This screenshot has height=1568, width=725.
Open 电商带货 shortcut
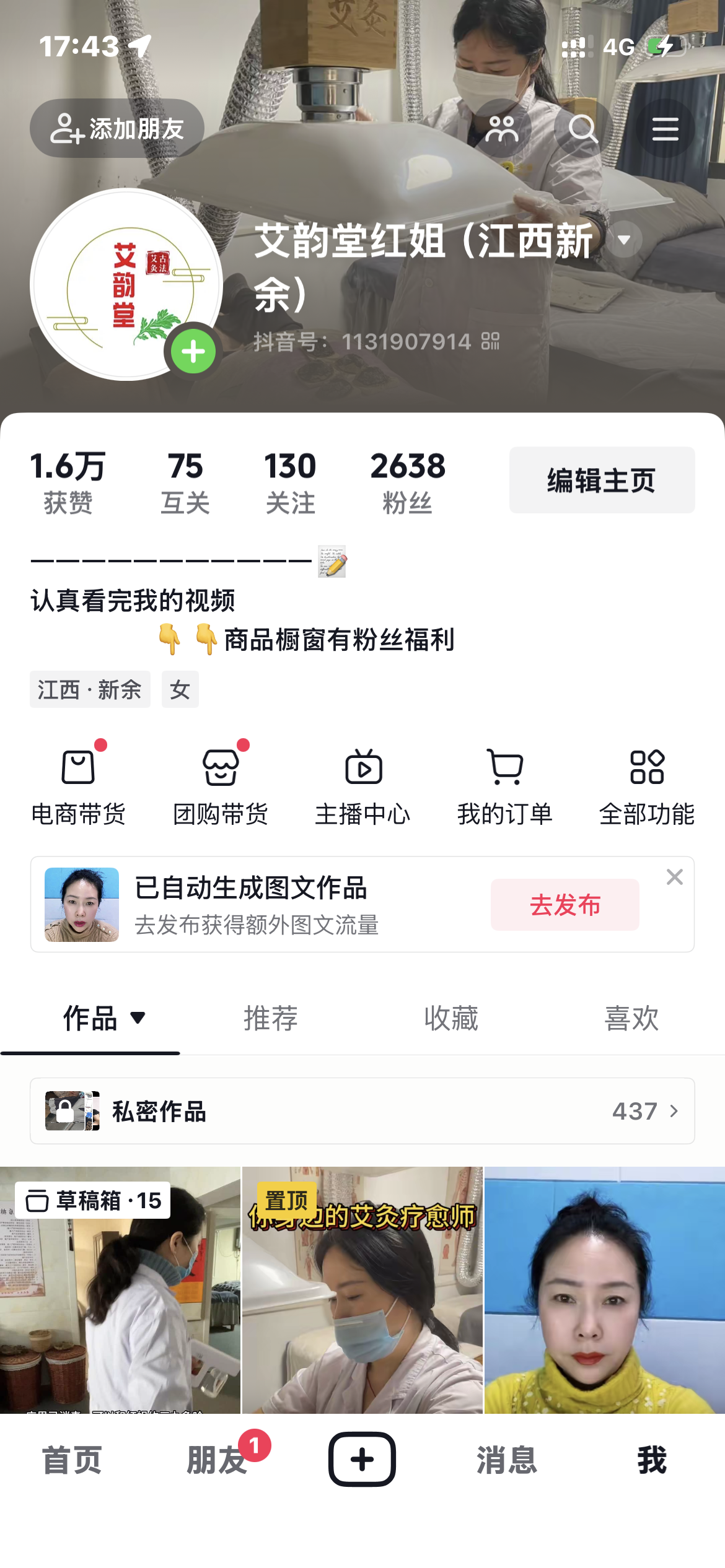pos(79,786)
